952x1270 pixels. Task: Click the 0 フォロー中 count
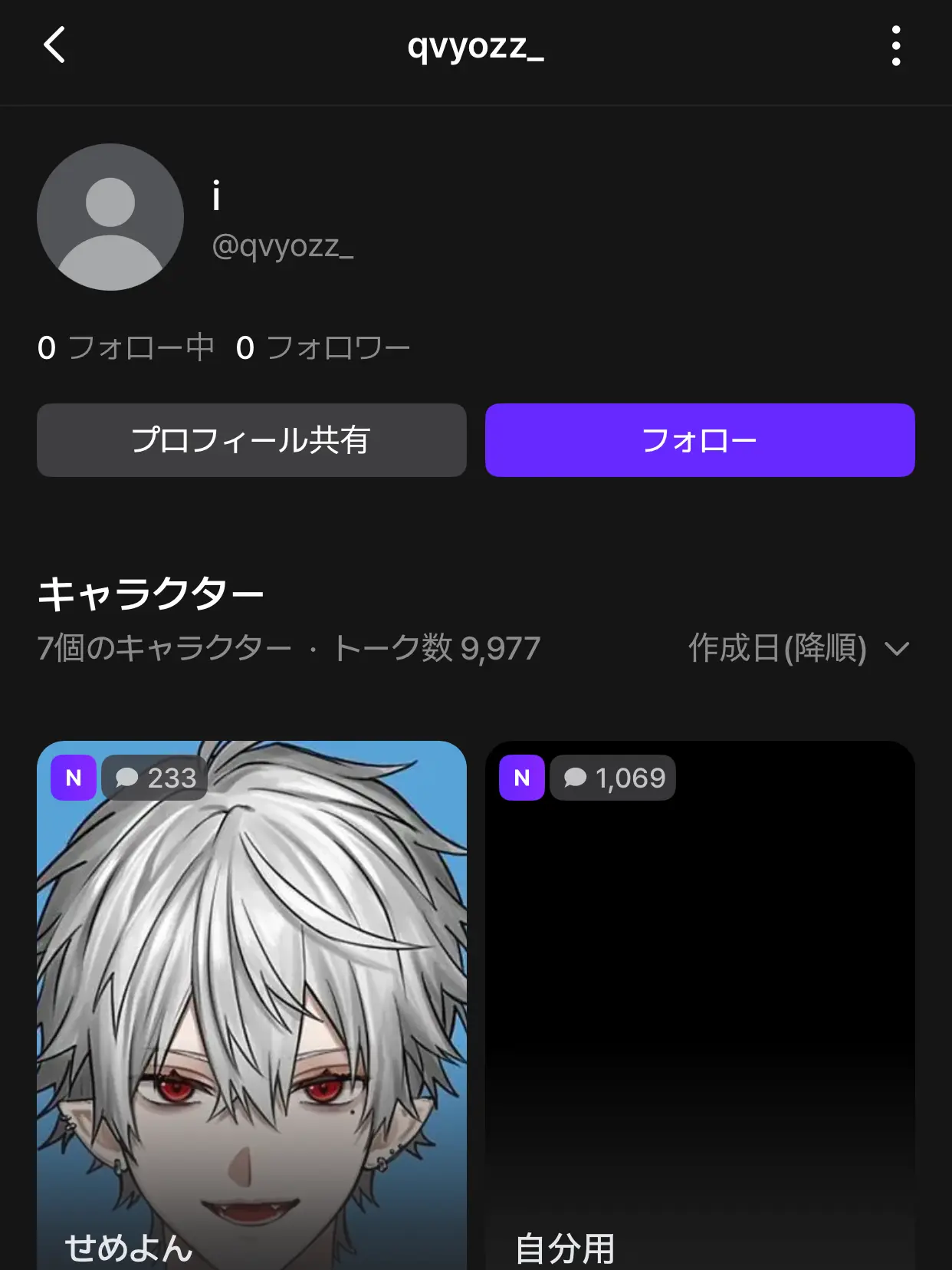pos(126,347)
